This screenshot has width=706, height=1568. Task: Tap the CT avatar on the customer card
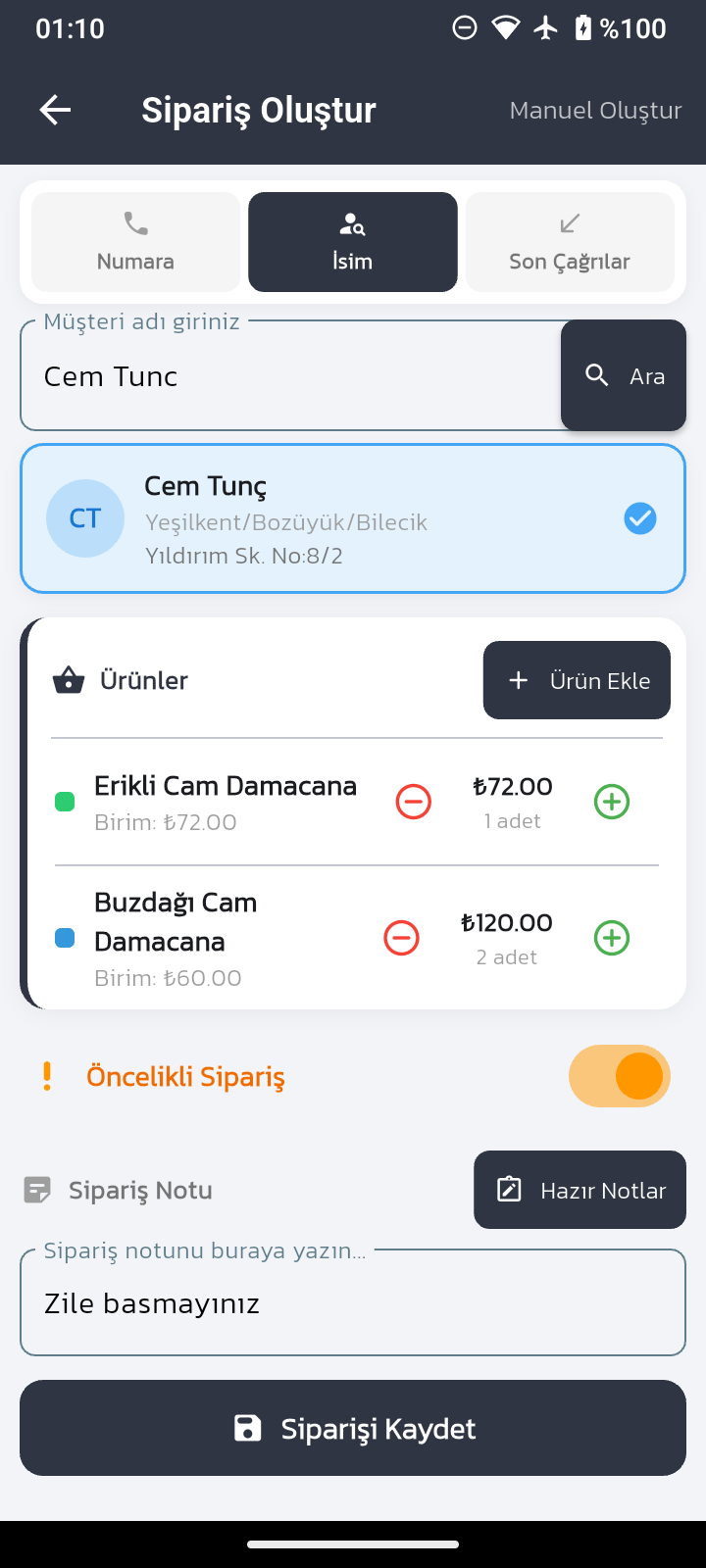click(85, 517)
